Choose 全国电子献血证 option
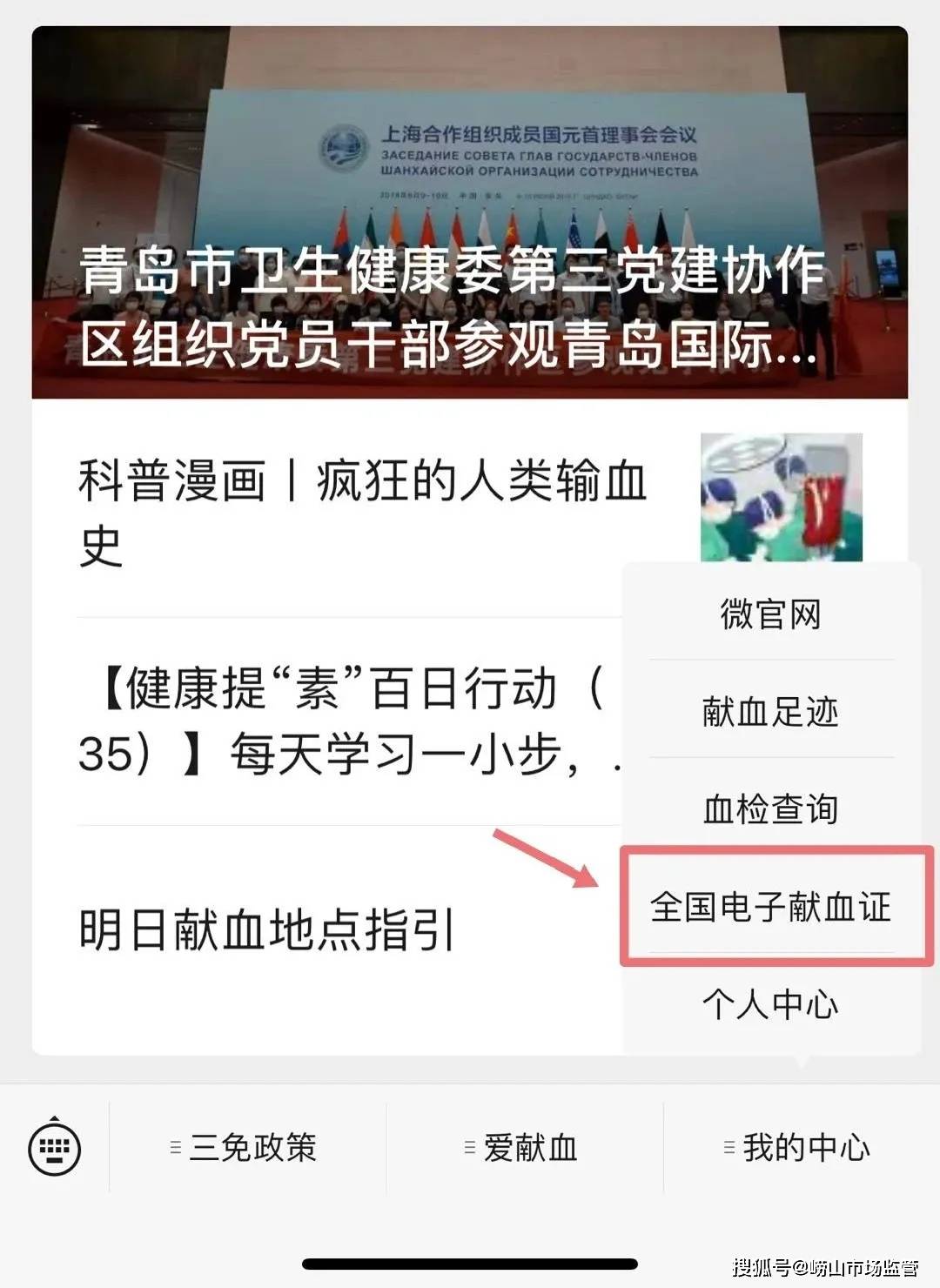This screenshot has width=940, height=1288. coord(771,907)
